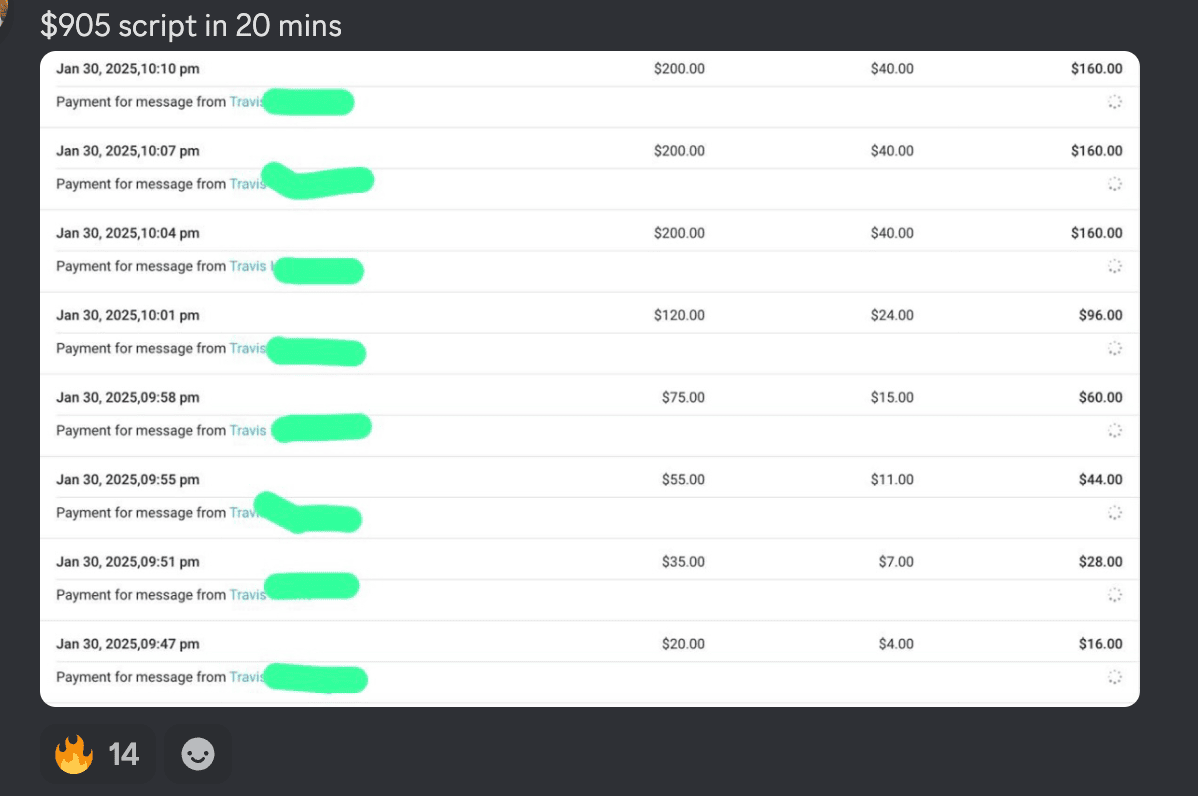The image size is (1198, 796).
Task: Open the attached payments screenshot image
Action: click(x=589, y=379)
